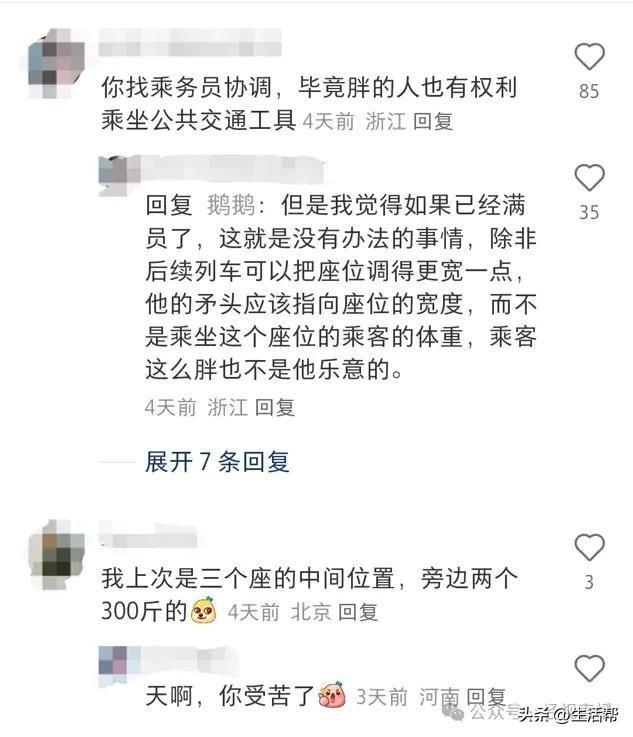Viewport: 633px width, 737px height.
Task: Like the comment about two 300斤 neighbors
Action: [589, 547]
